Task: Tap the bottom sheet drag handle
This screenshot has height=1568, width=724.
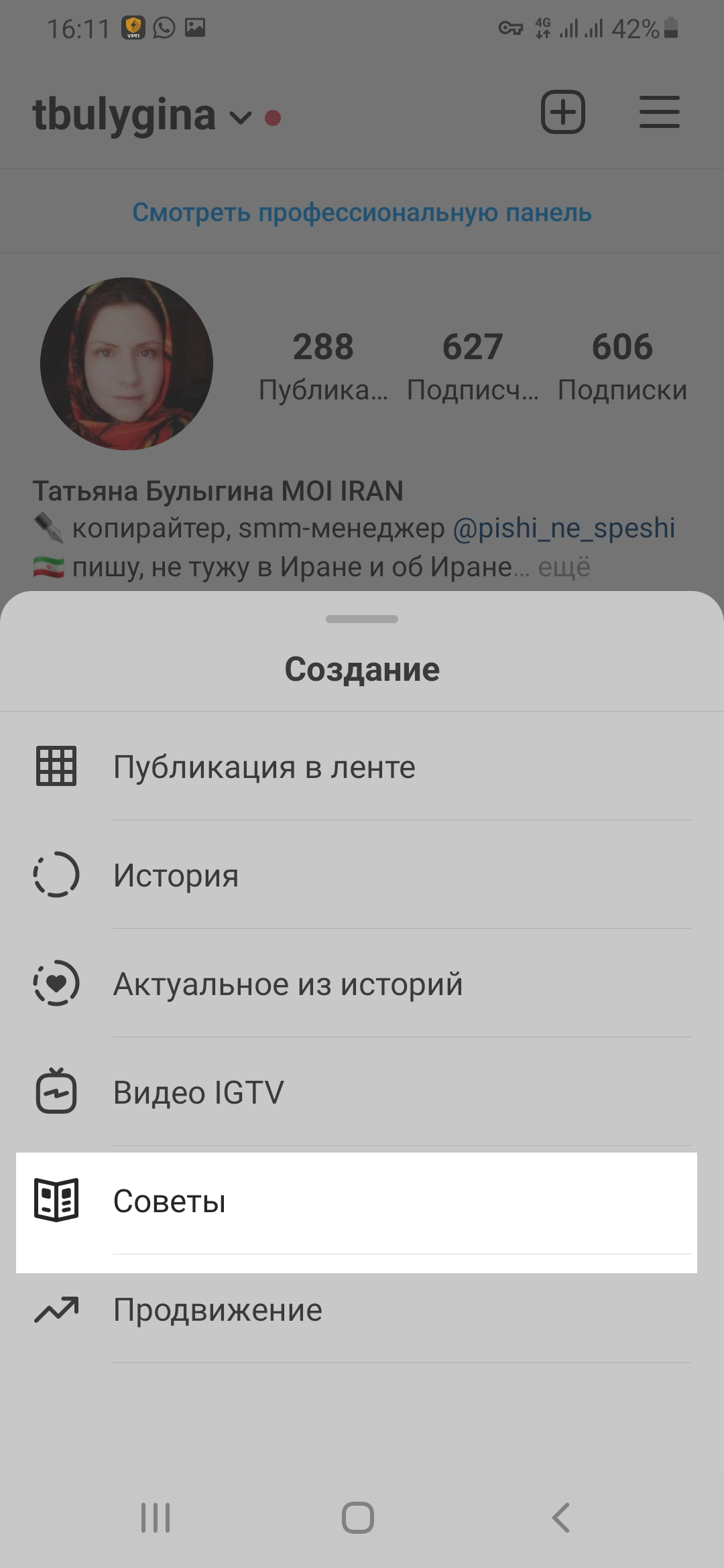Action: point(362,619)
